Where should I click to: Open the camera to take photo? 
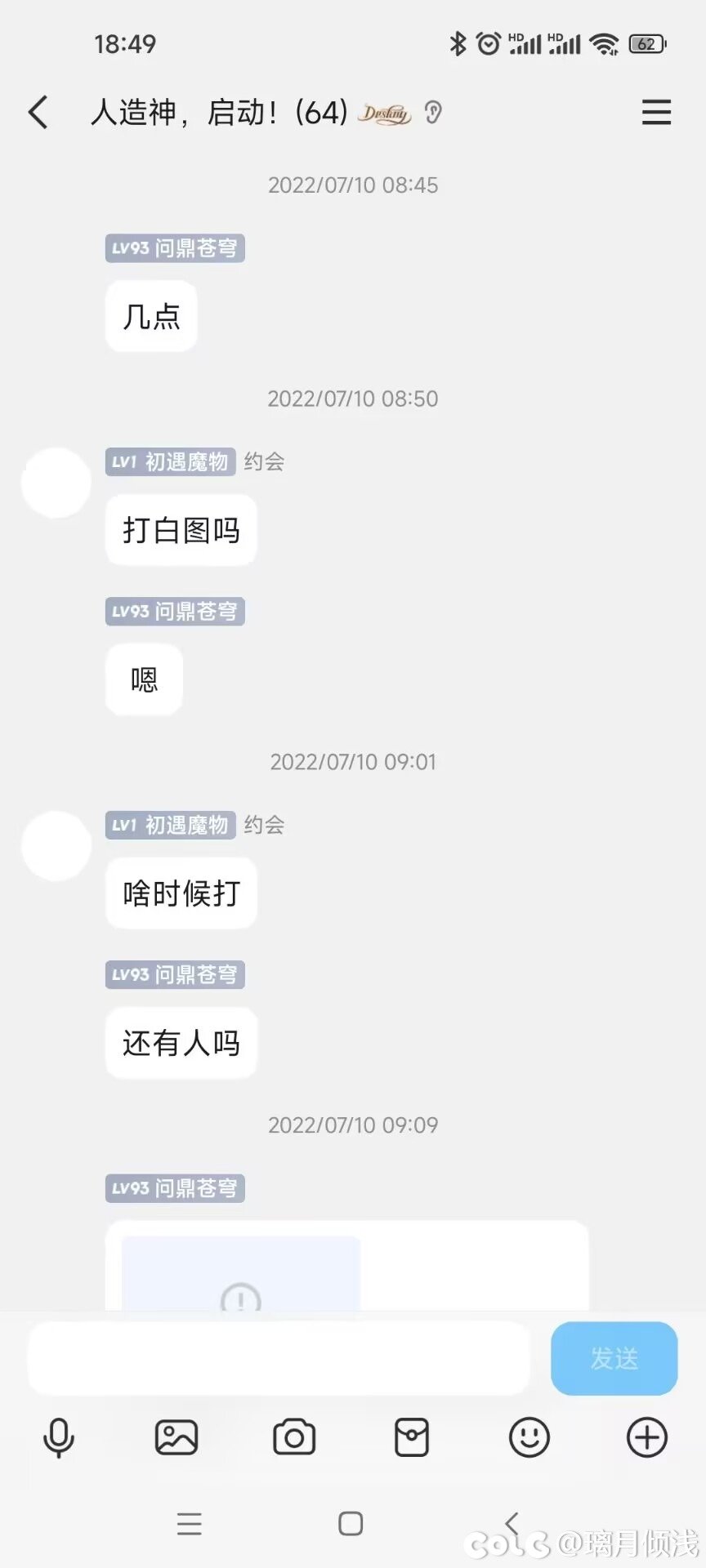click(294, 1437)
